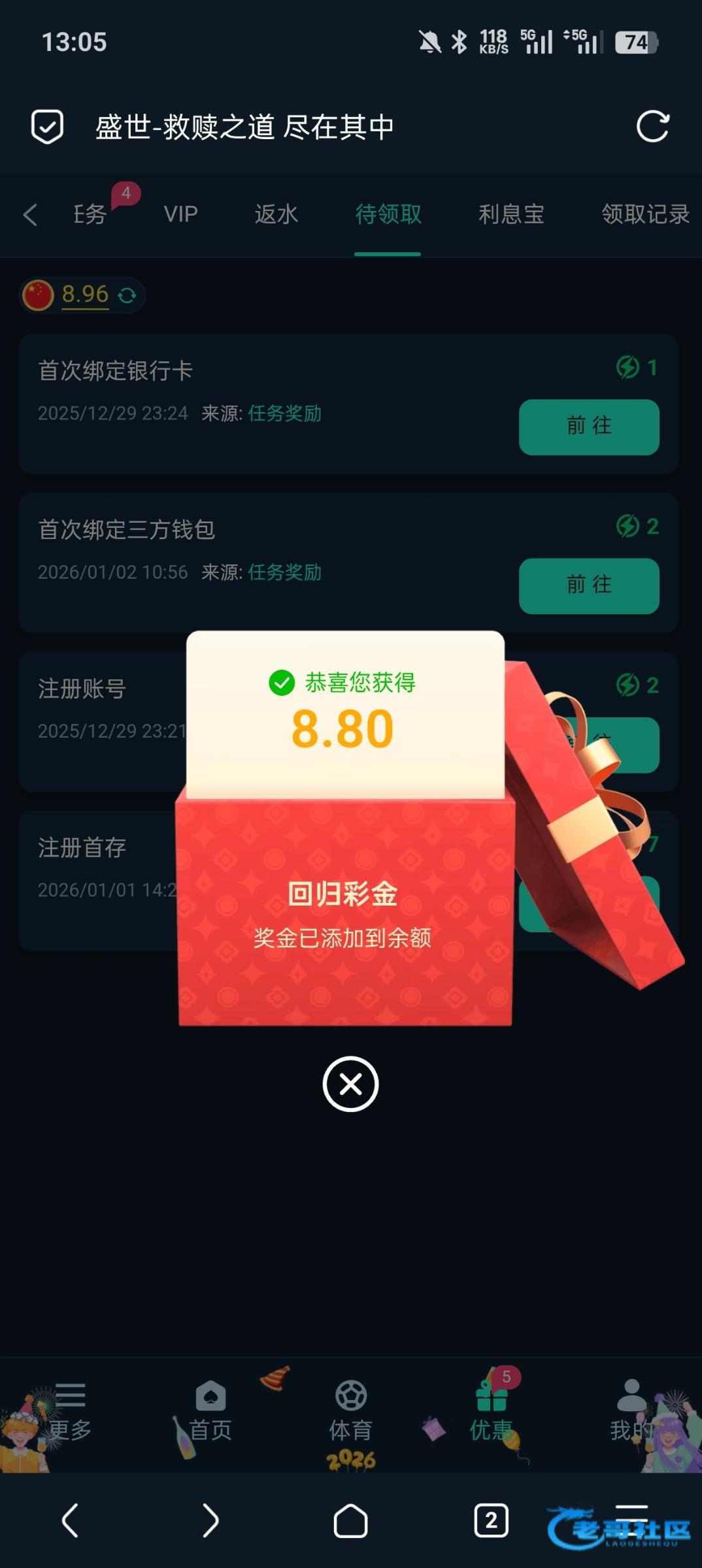Go to the 首页 tab

(x=210, y=1411)
